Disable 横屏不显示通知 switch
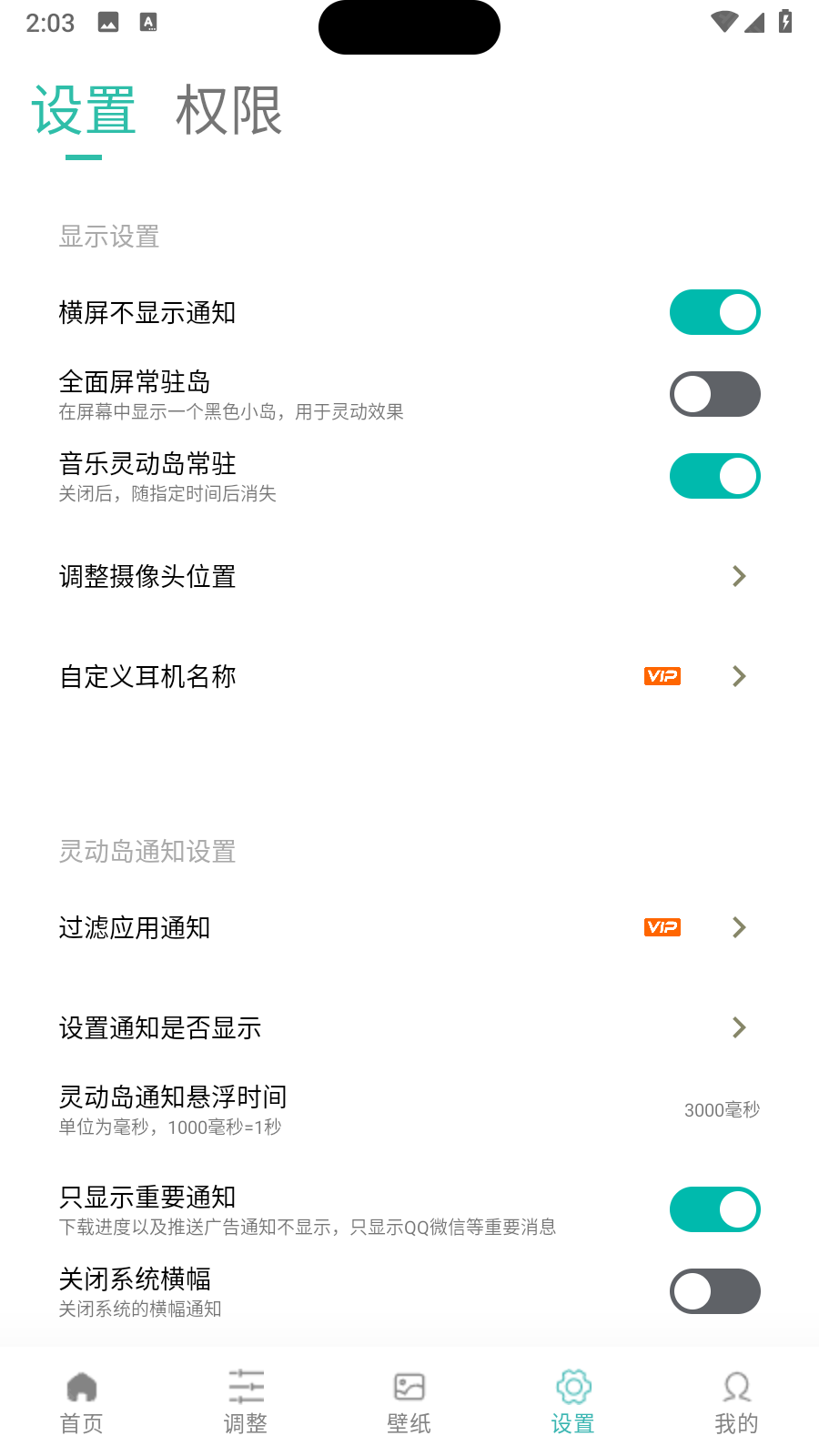 point(714,312)
